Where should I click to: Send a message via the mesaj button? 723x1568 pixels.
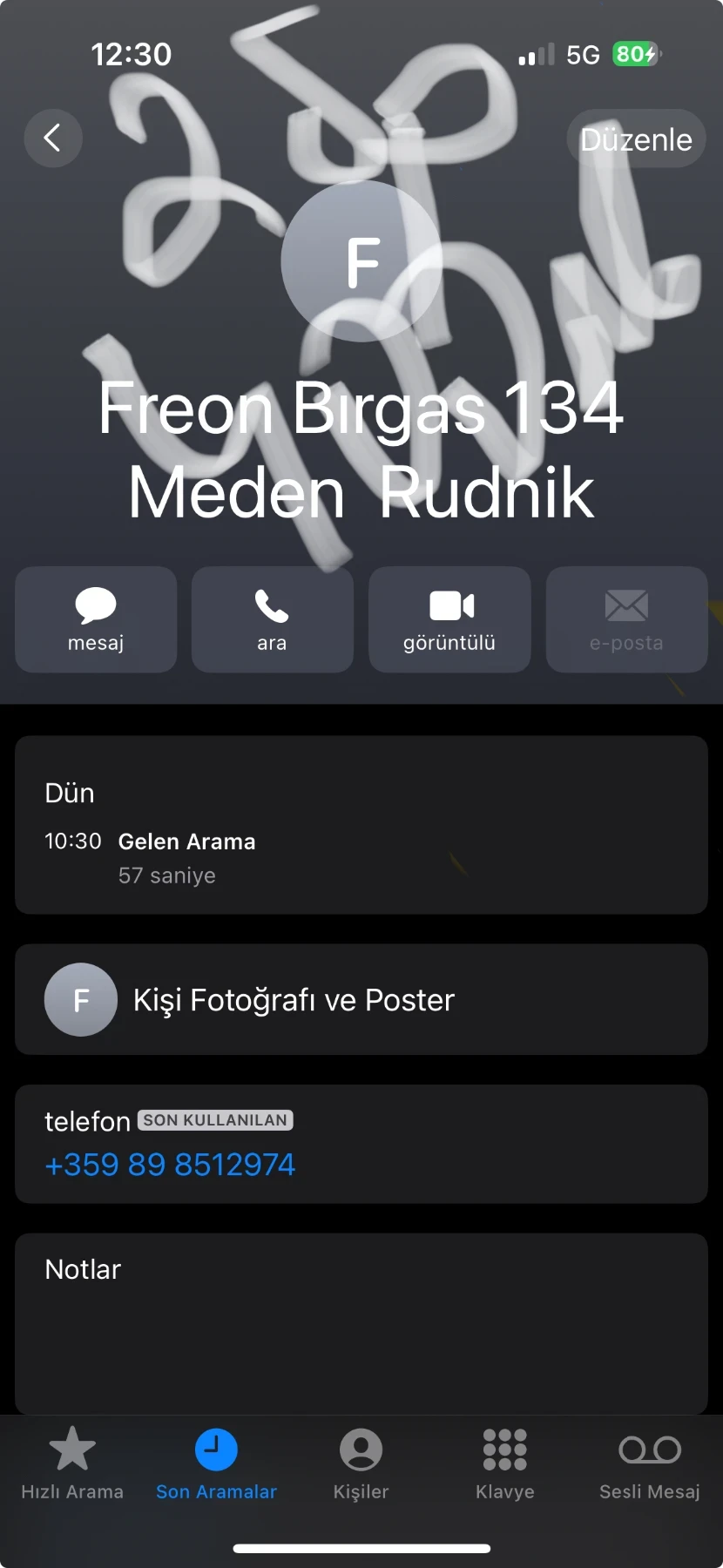point(96,619)
